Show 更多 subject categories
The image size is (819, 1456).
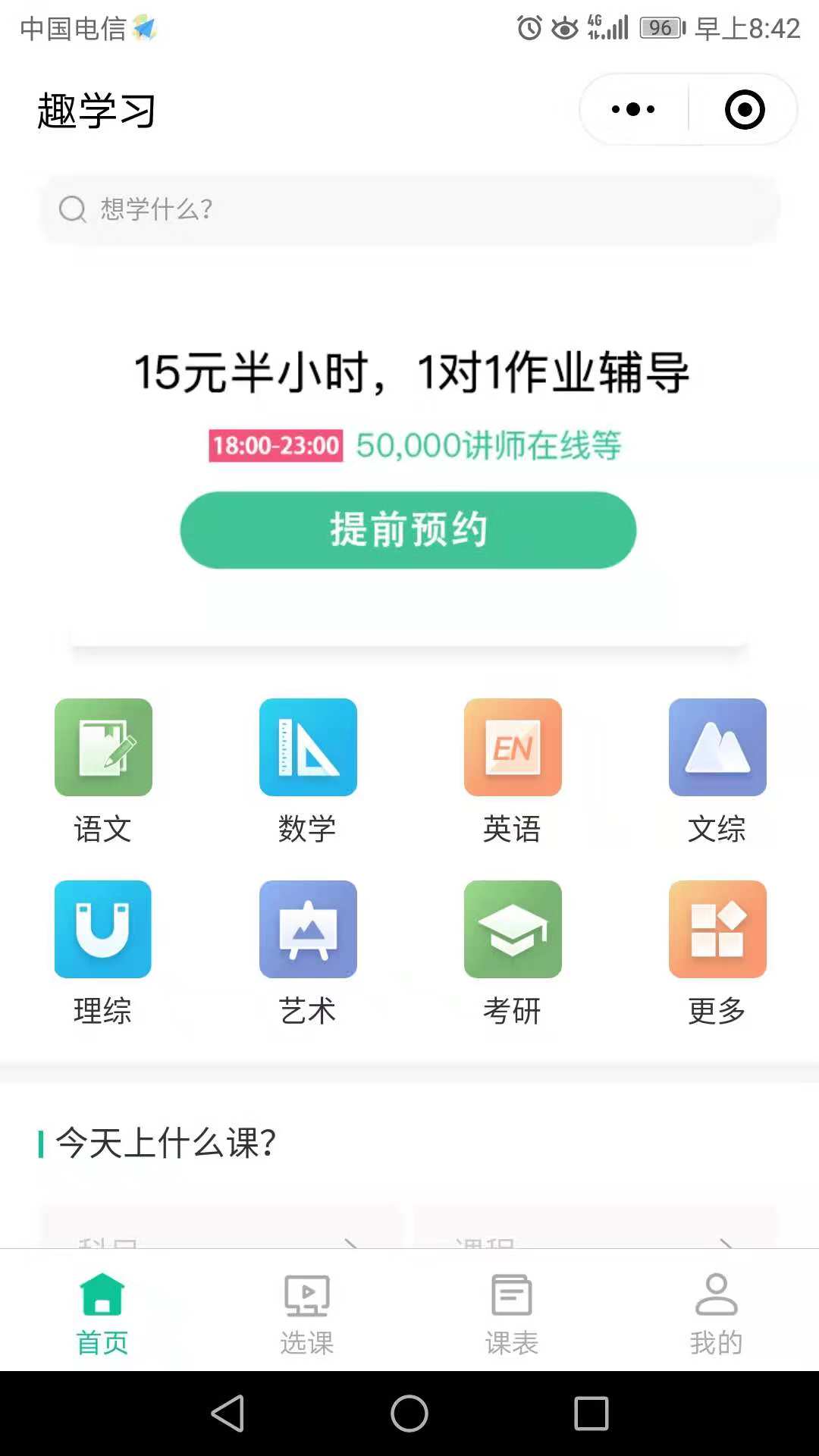click(x=717, y=952)
